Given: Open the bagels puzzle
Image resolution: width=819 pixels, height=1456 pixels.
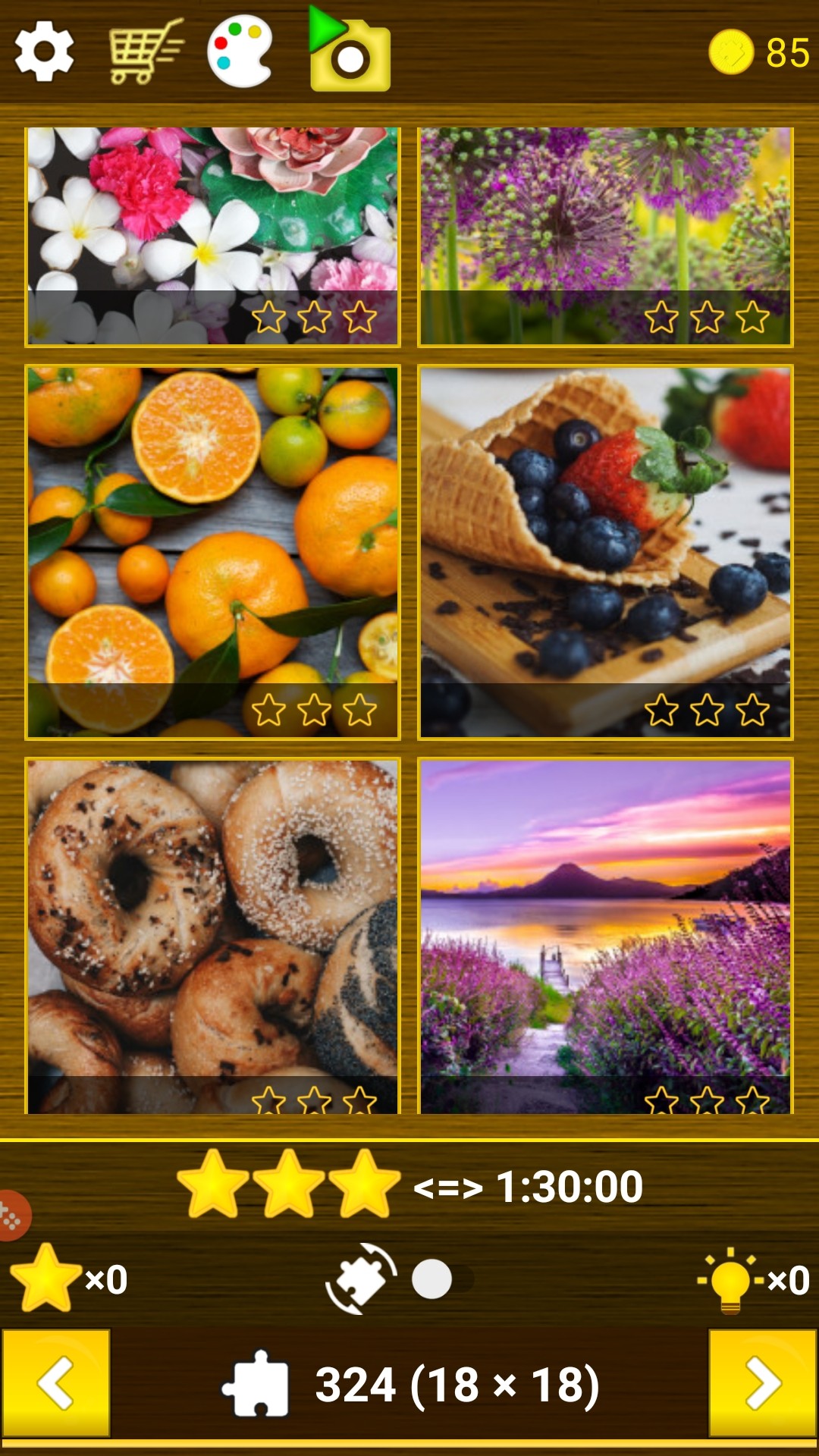Looking at the screenshot, I should [212, 937].
